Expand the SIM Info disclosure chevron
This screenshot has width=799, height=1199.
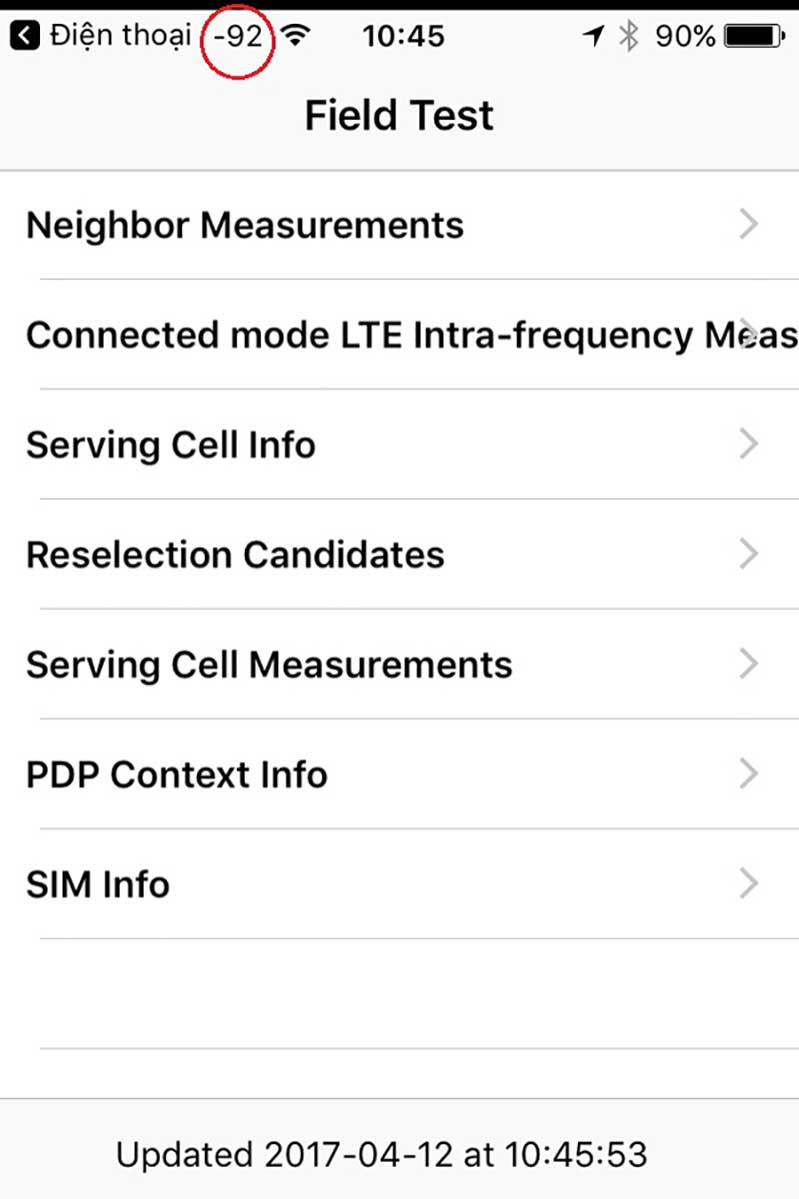[750, 883]
